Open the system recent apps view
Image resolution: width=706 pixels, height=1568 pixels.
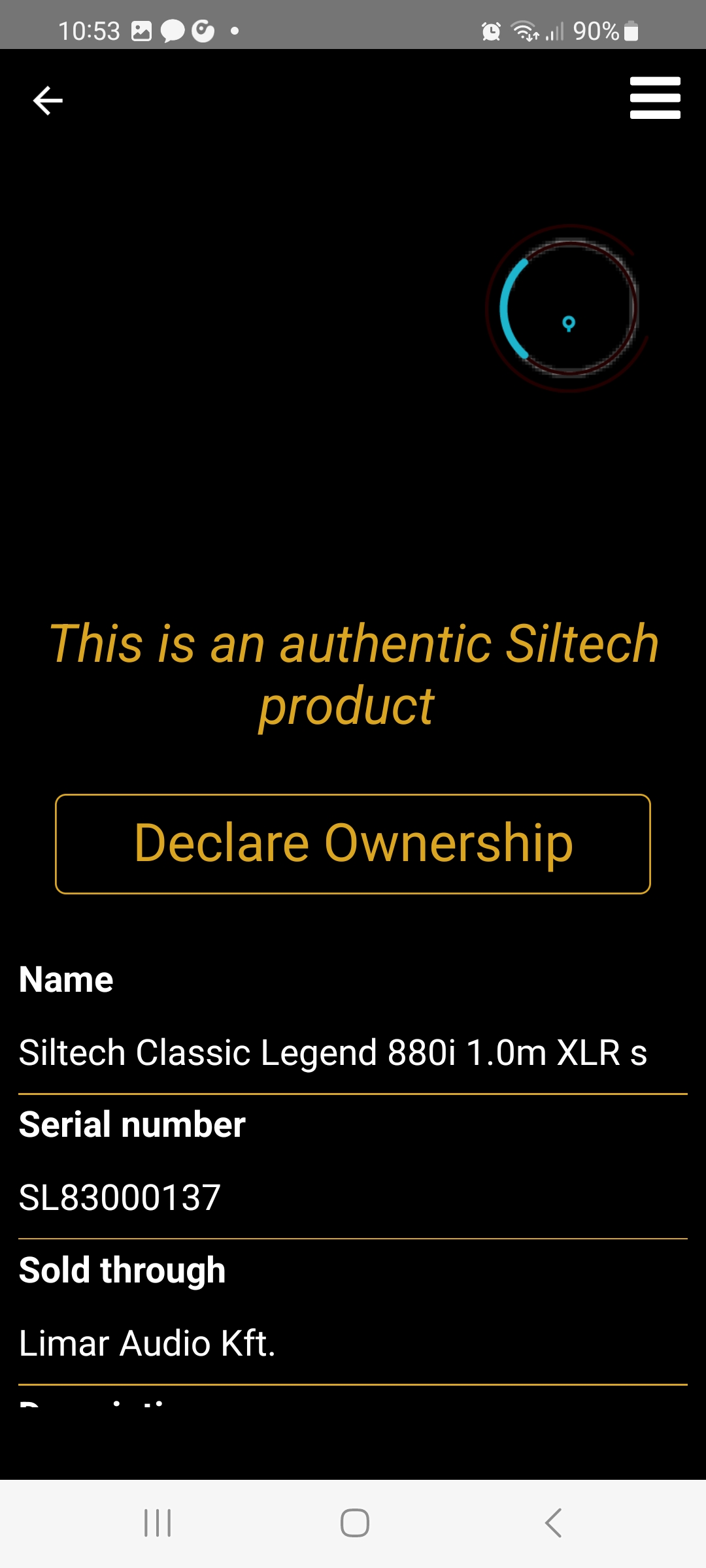pos(158,1523)
